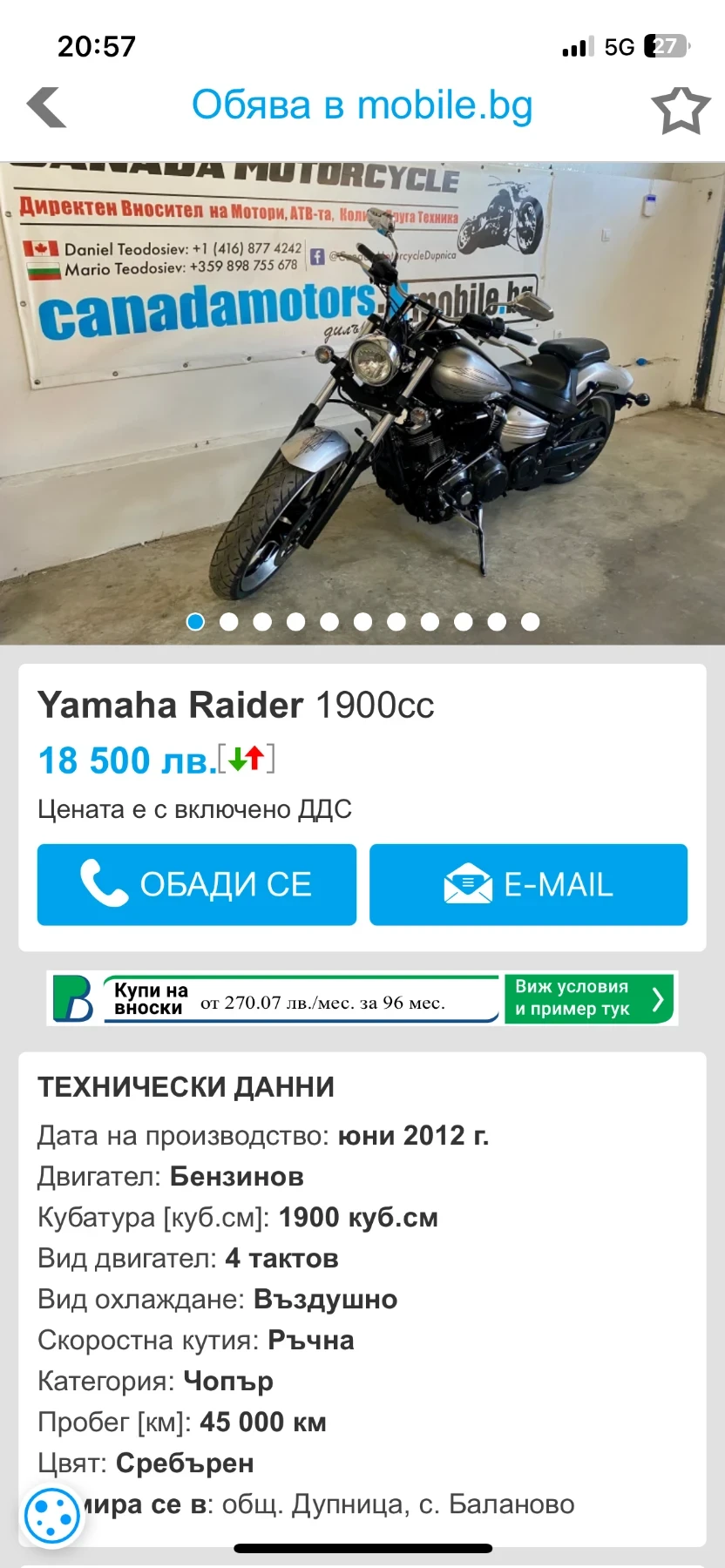This screenshot has height=1568, width=725.
Task: Go back from the mobile.bg listing
Action: click(x=47, y=107)
